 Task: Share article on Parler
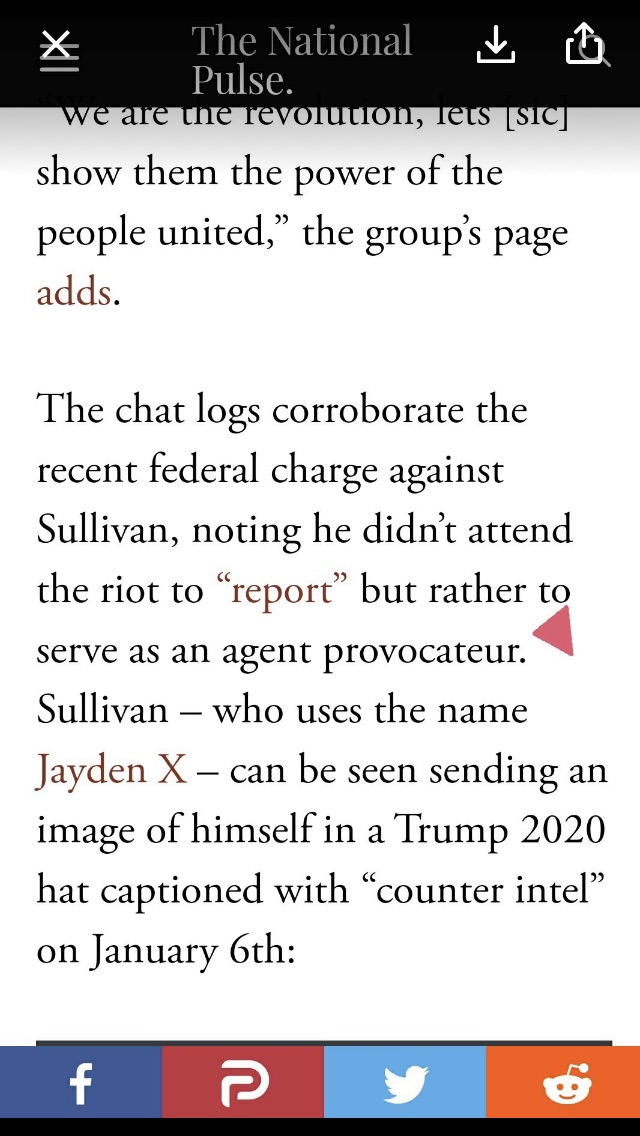[243, 1082]
